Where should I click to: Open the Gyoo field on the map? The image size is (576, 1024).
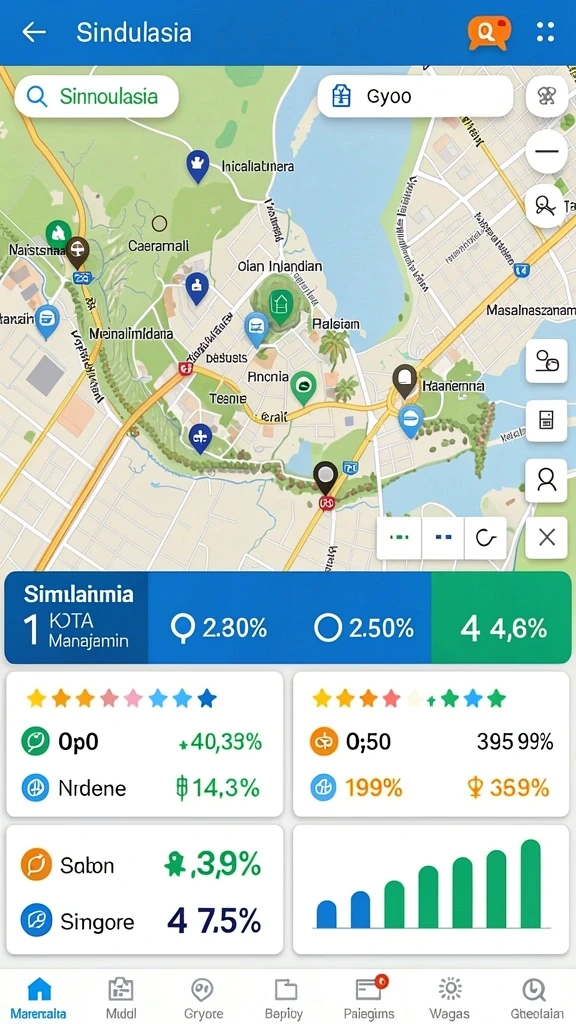tap(415, 97)
